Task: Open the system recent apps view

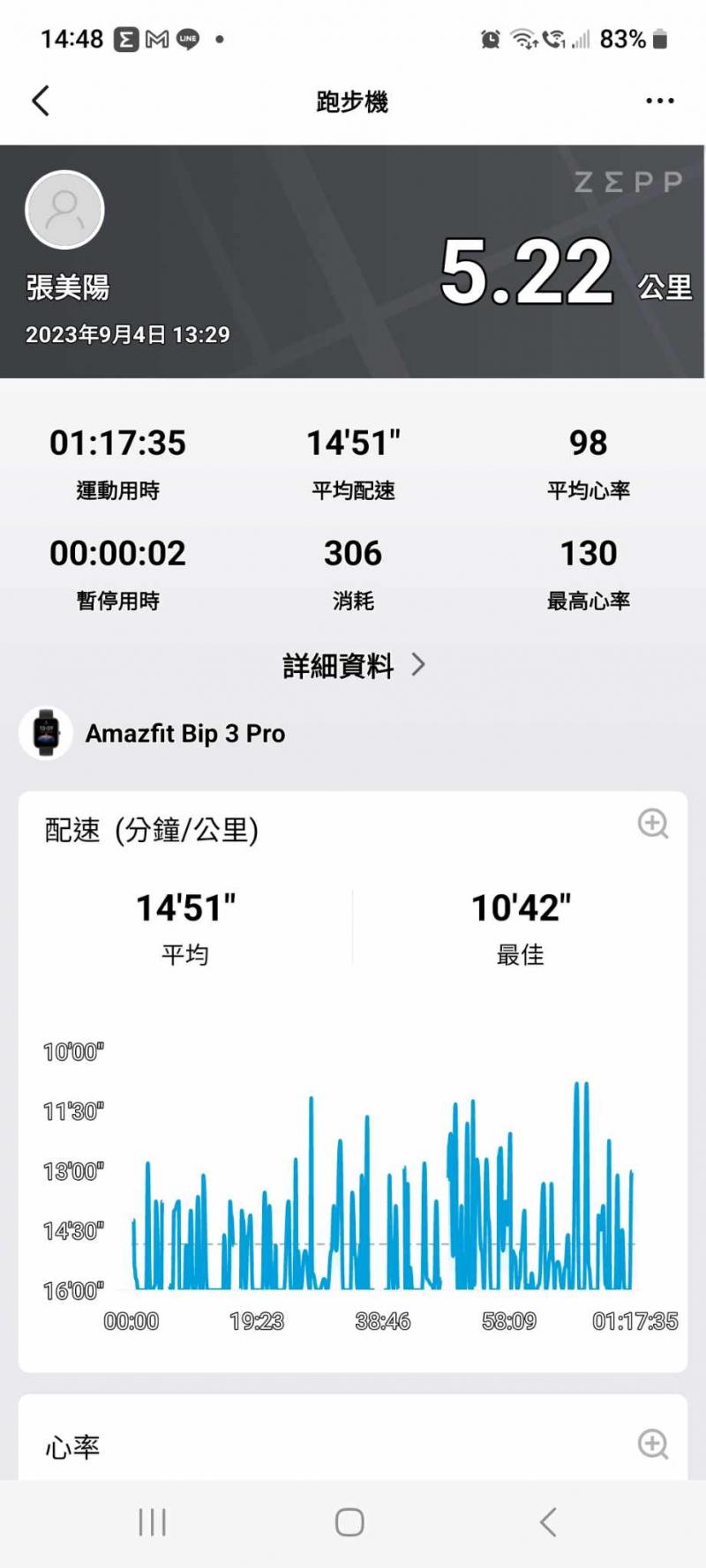Action: tap(152, 1521)
